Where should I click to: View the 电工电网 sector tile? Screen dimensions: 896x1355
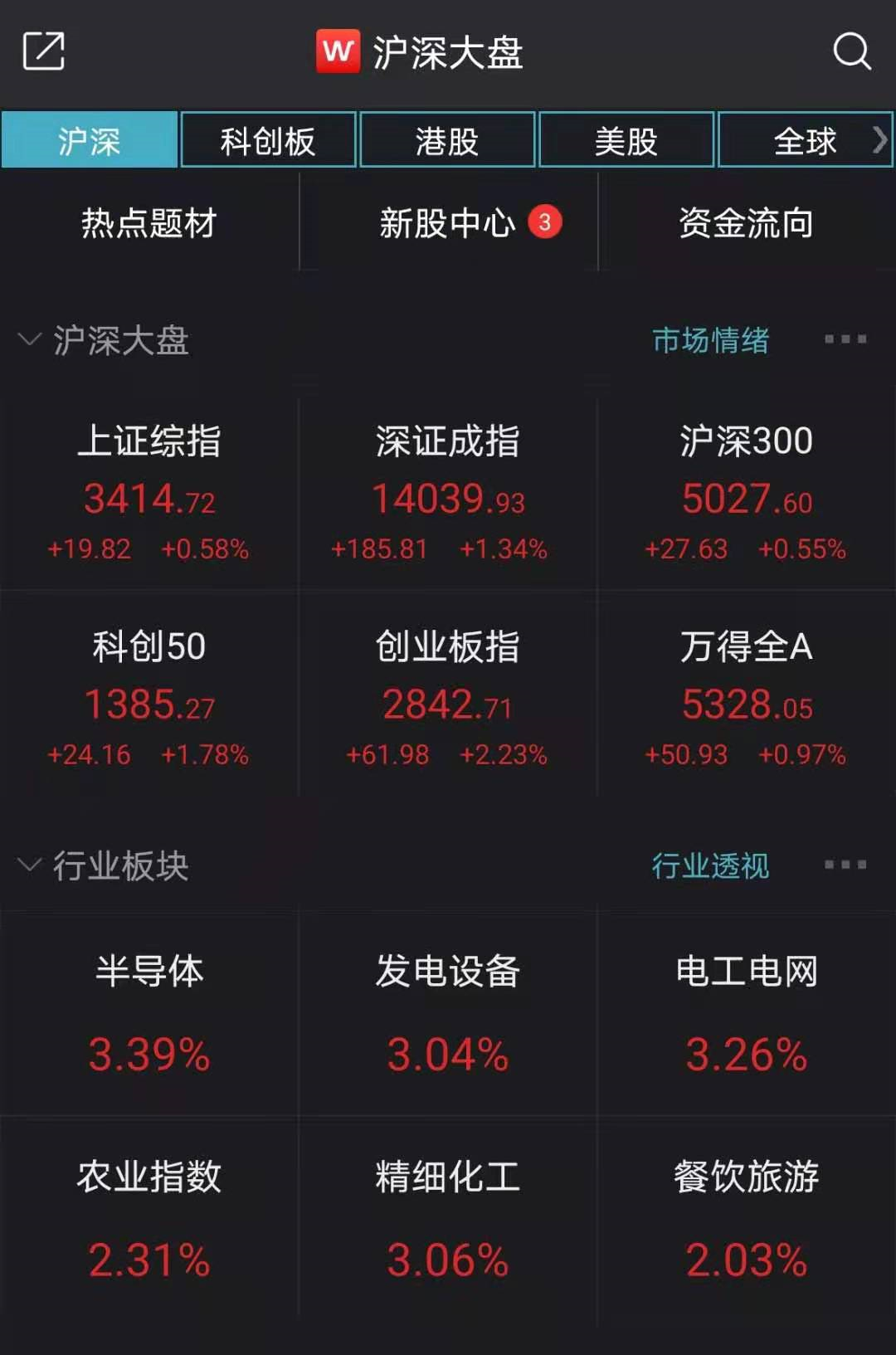tap(746, 1014)
